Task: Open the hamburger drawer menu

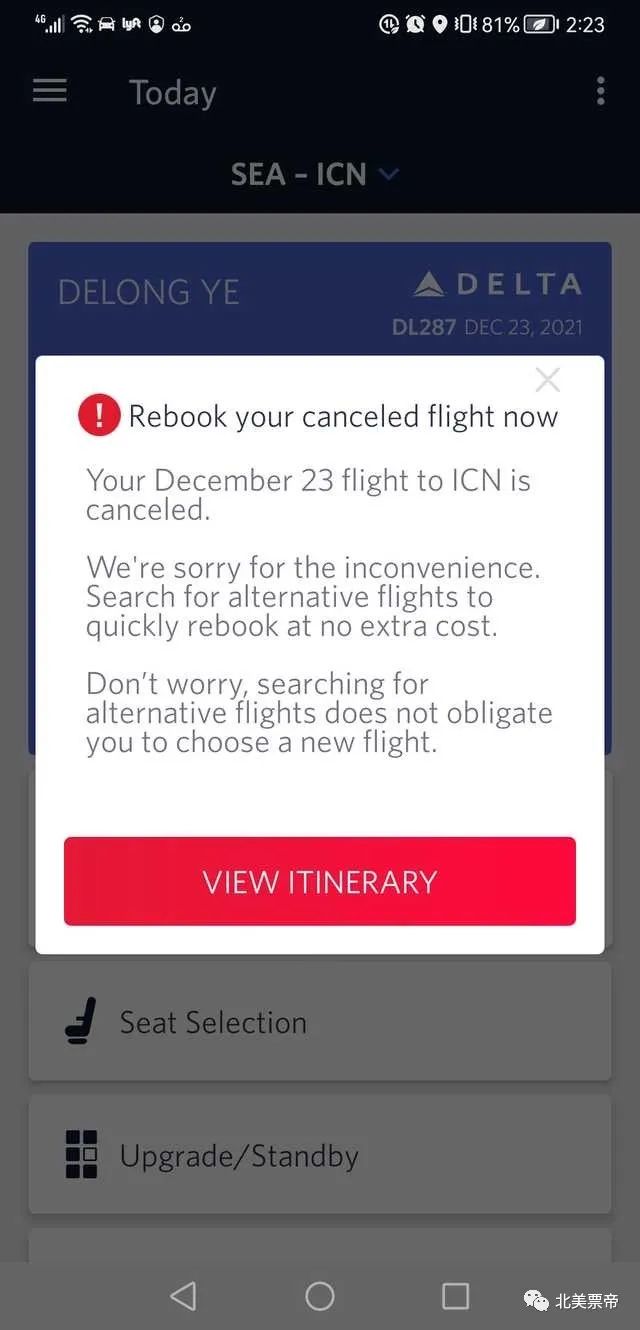Action: pos(50,91)
